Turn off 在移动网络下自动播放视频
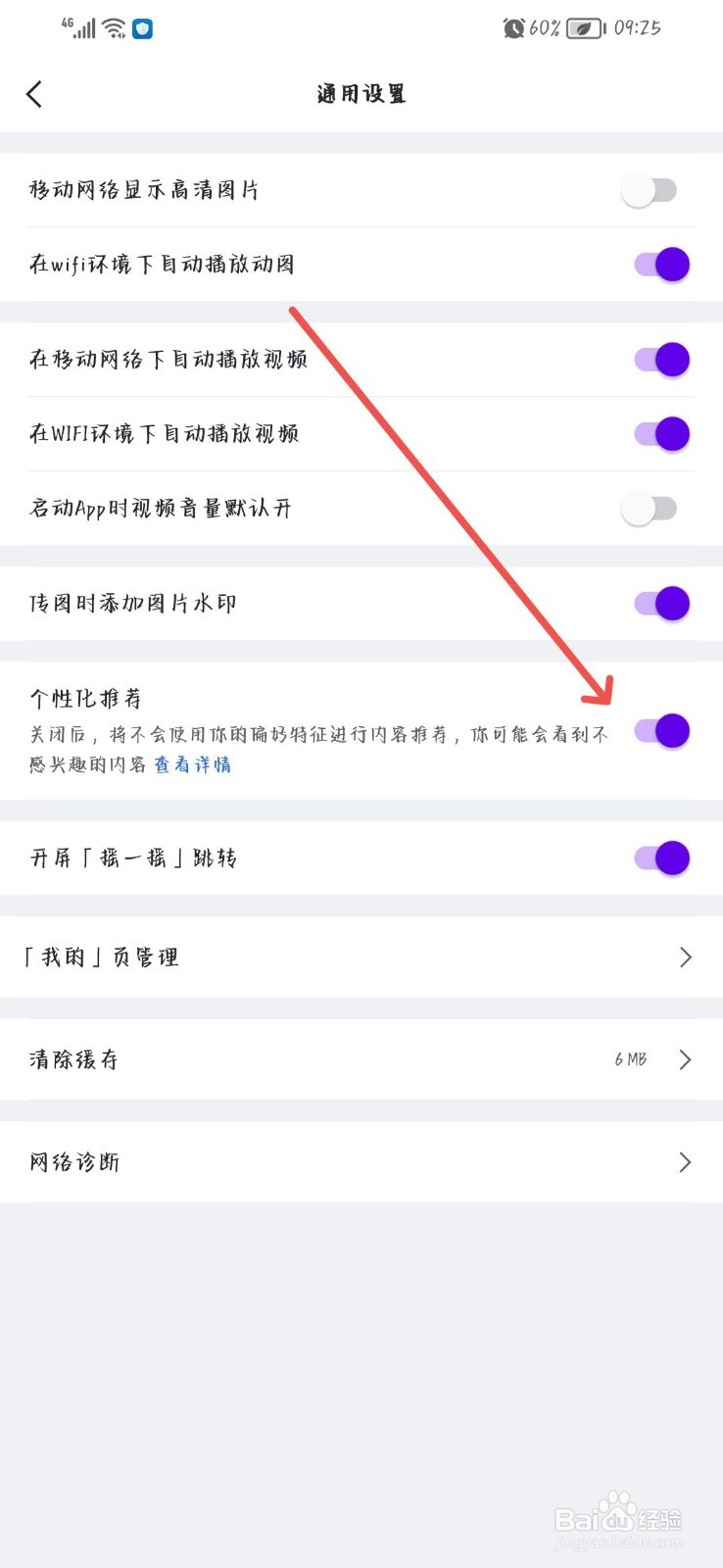 [x=664, y=360]
